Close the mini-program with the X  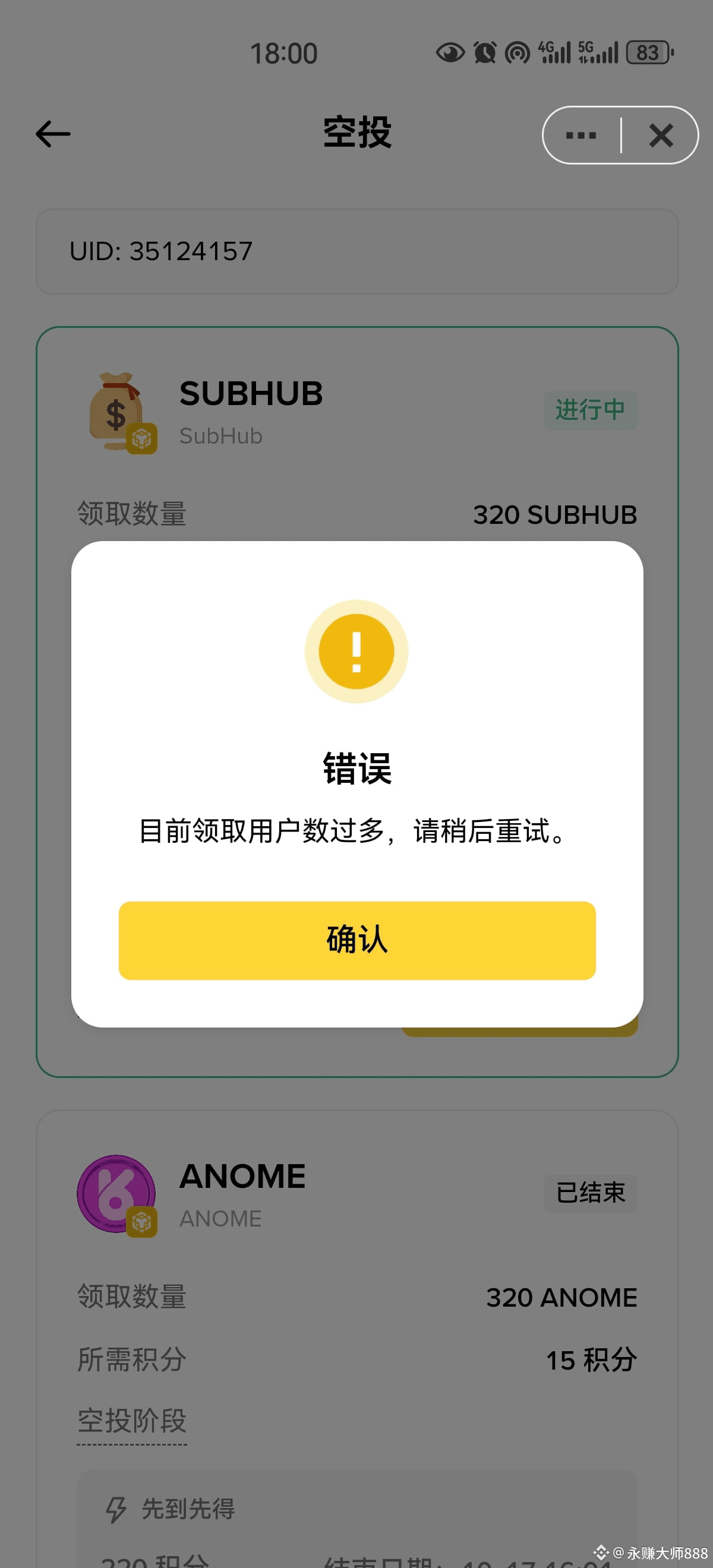661,135
